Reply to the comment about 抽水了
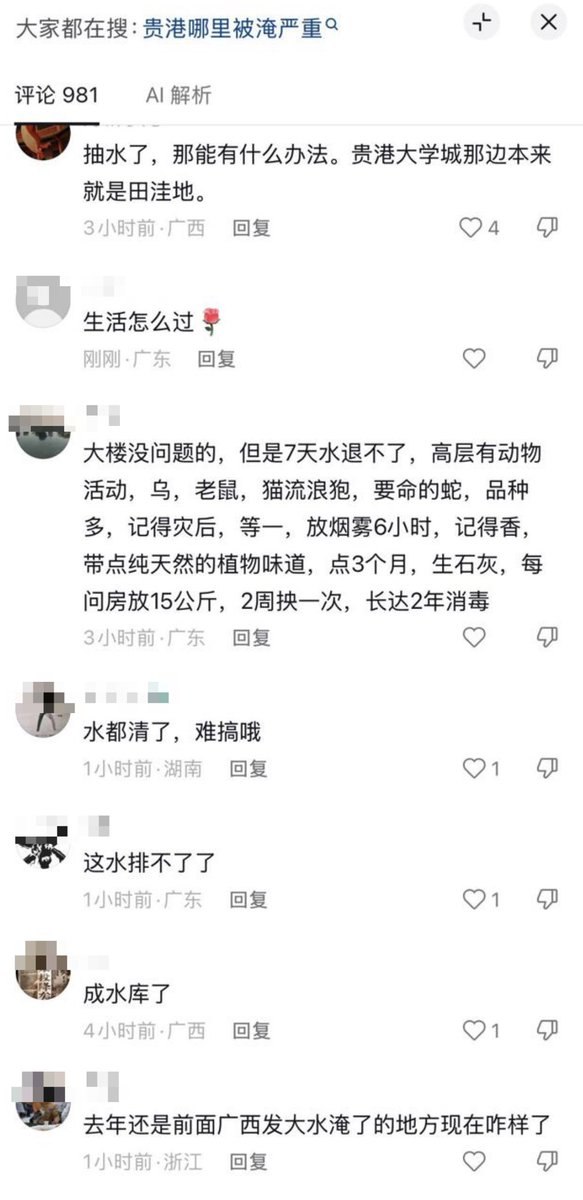This screenshot has width=583, height=1200. coord(251,228)
